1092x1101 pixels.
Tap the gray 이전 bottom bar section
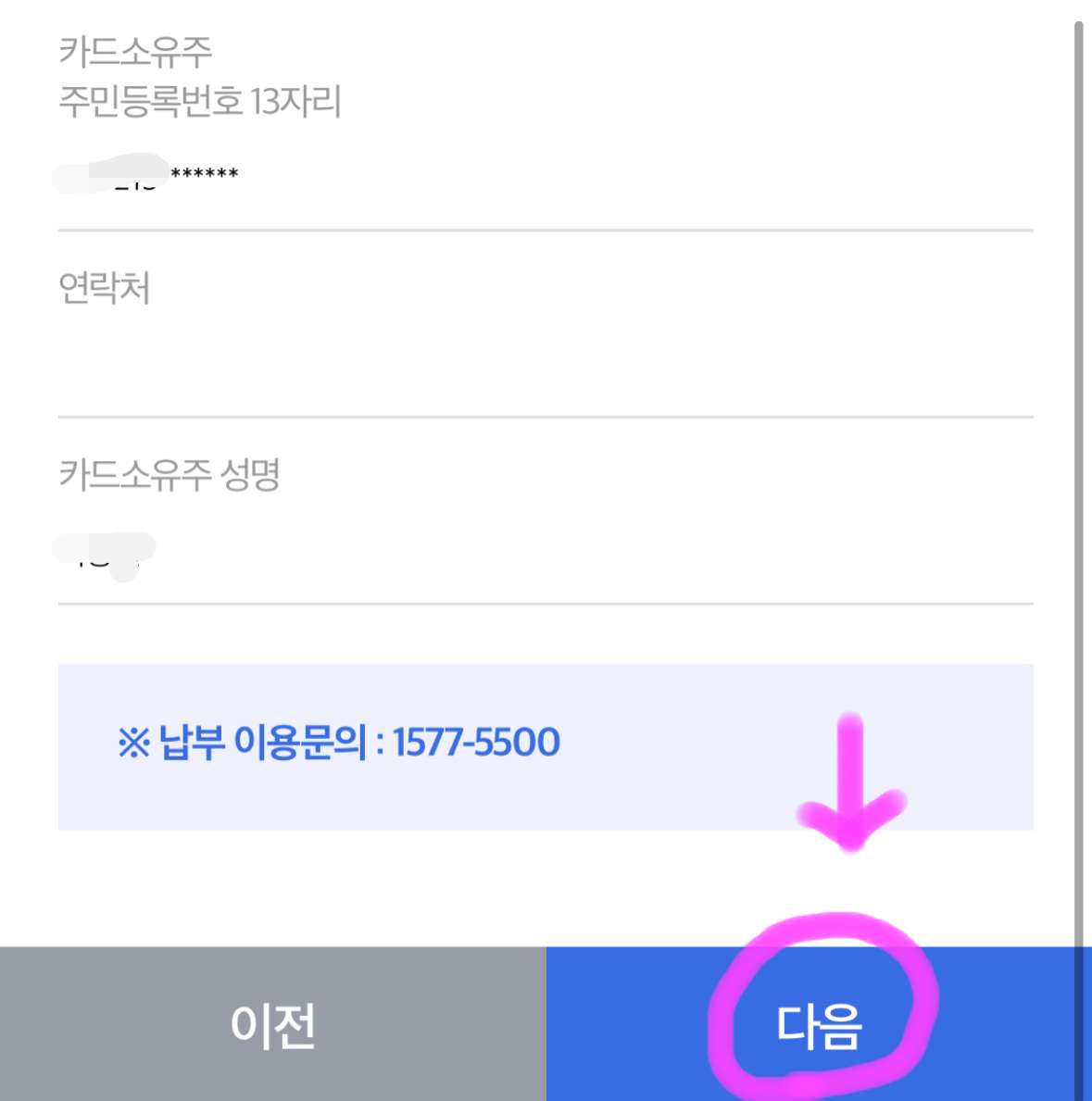coord(273,1023)
